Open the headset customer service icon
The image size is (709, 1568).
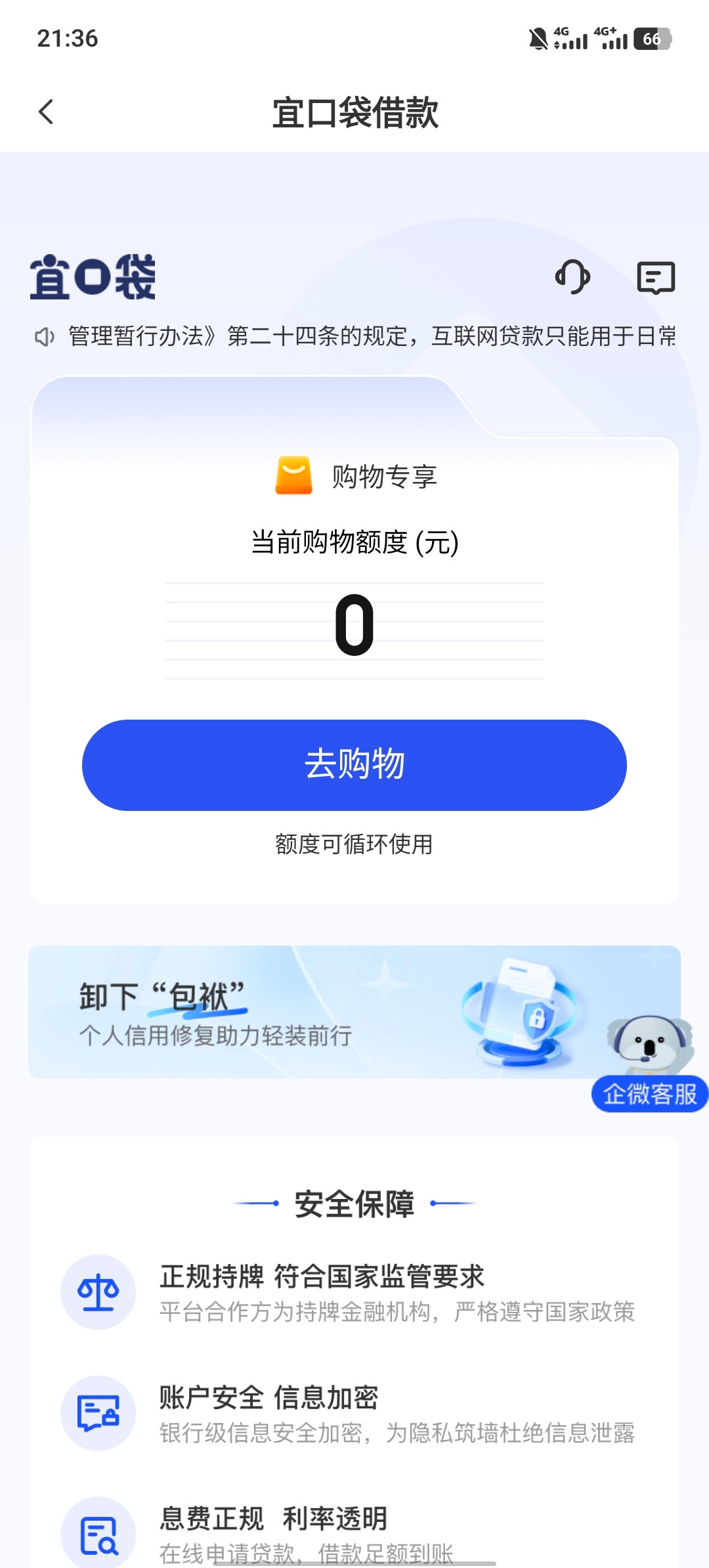click(x=572, y=276)
